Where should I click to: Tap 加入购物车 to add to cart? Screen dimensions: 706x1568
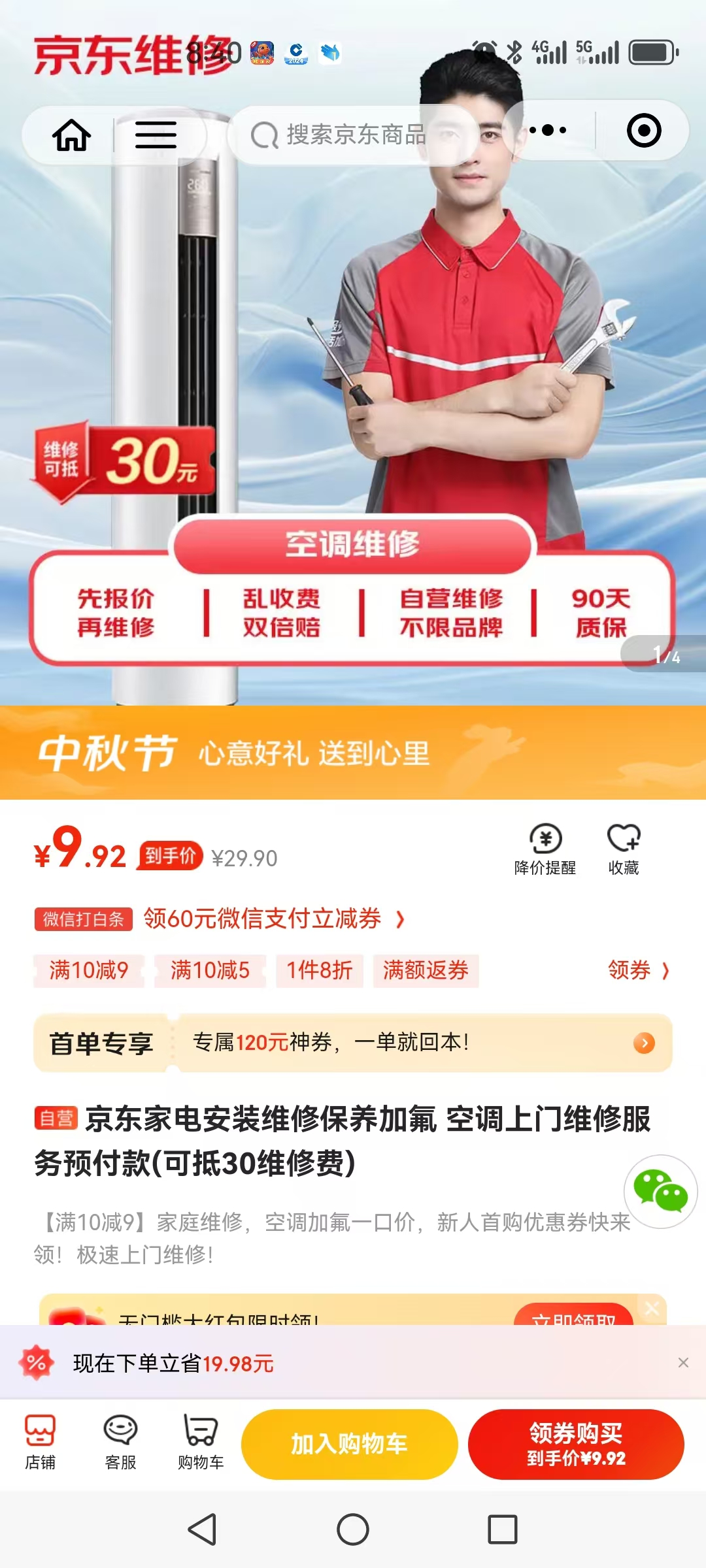click(x=349, y=1444)
